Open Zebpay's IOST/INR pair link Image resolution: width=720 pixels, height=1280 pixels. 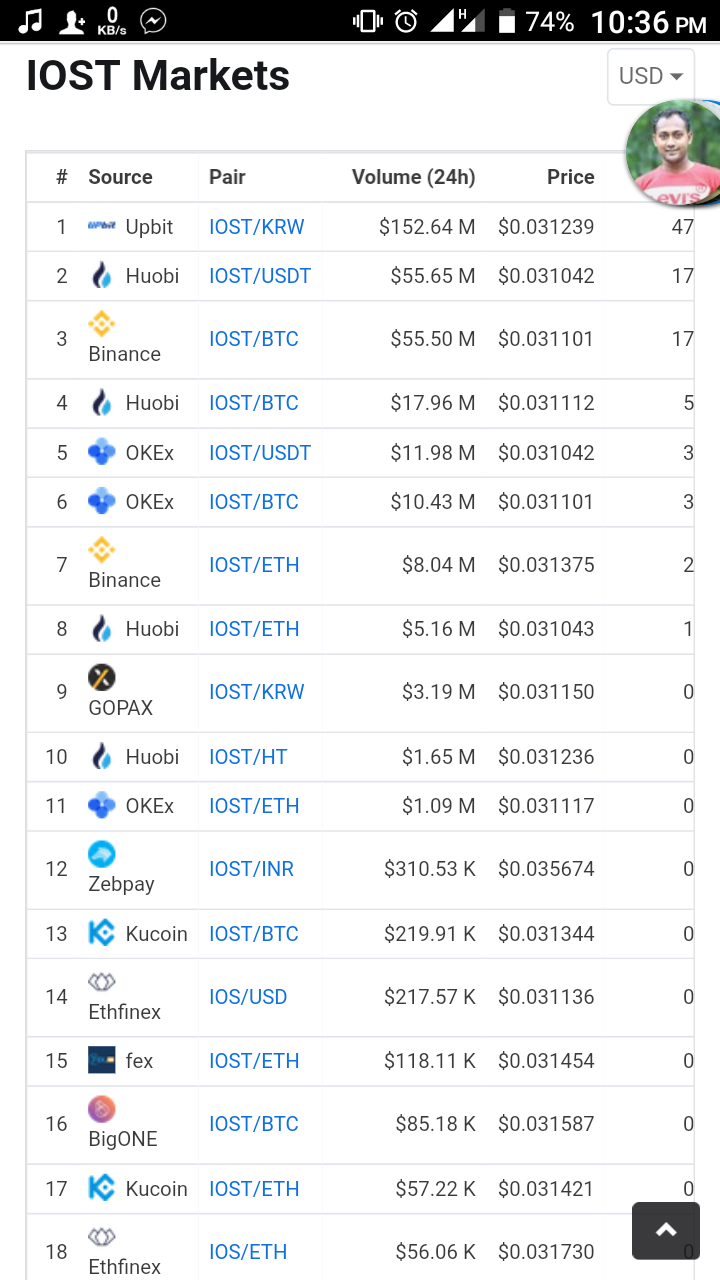[251, 869]
